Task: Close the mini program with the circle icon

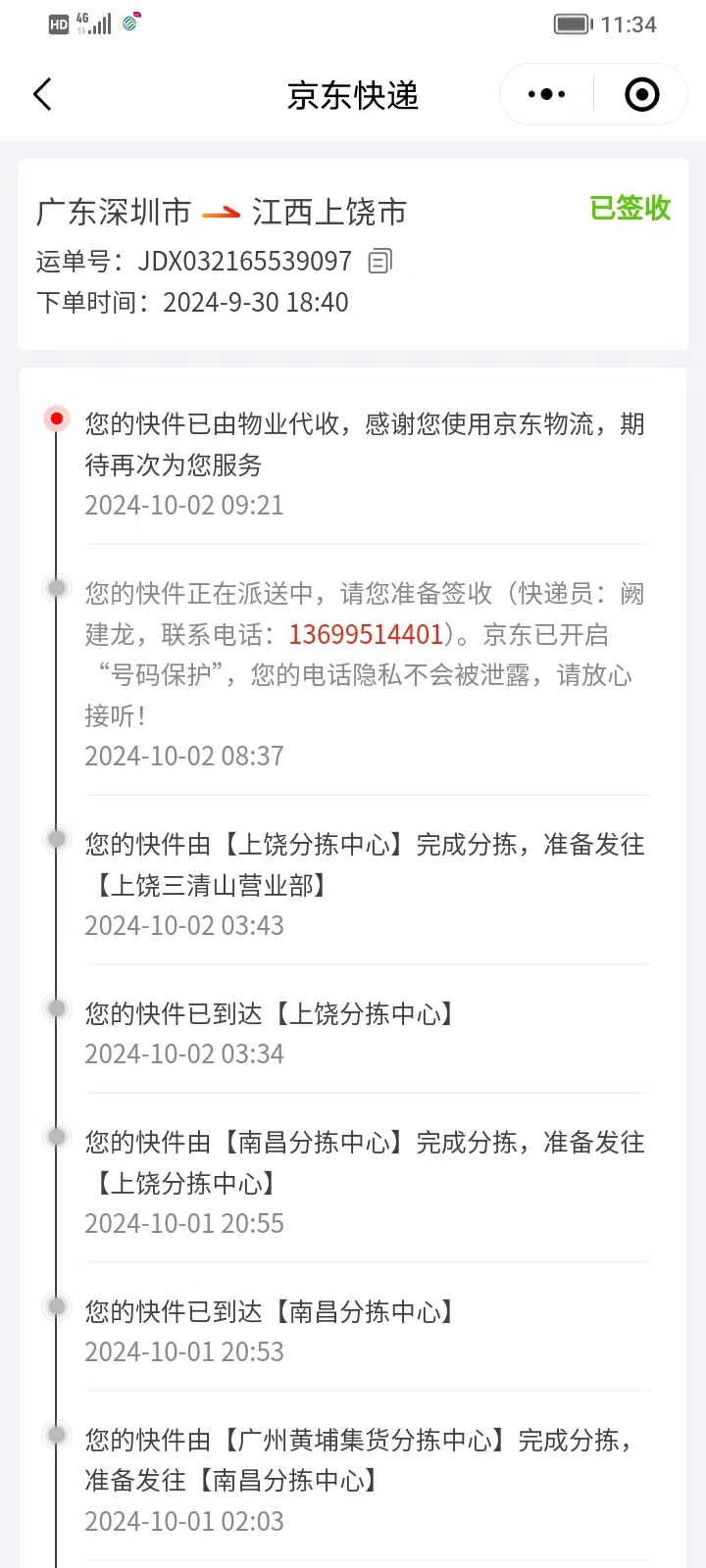Action: pyautogui.click(x=642, y=95)
